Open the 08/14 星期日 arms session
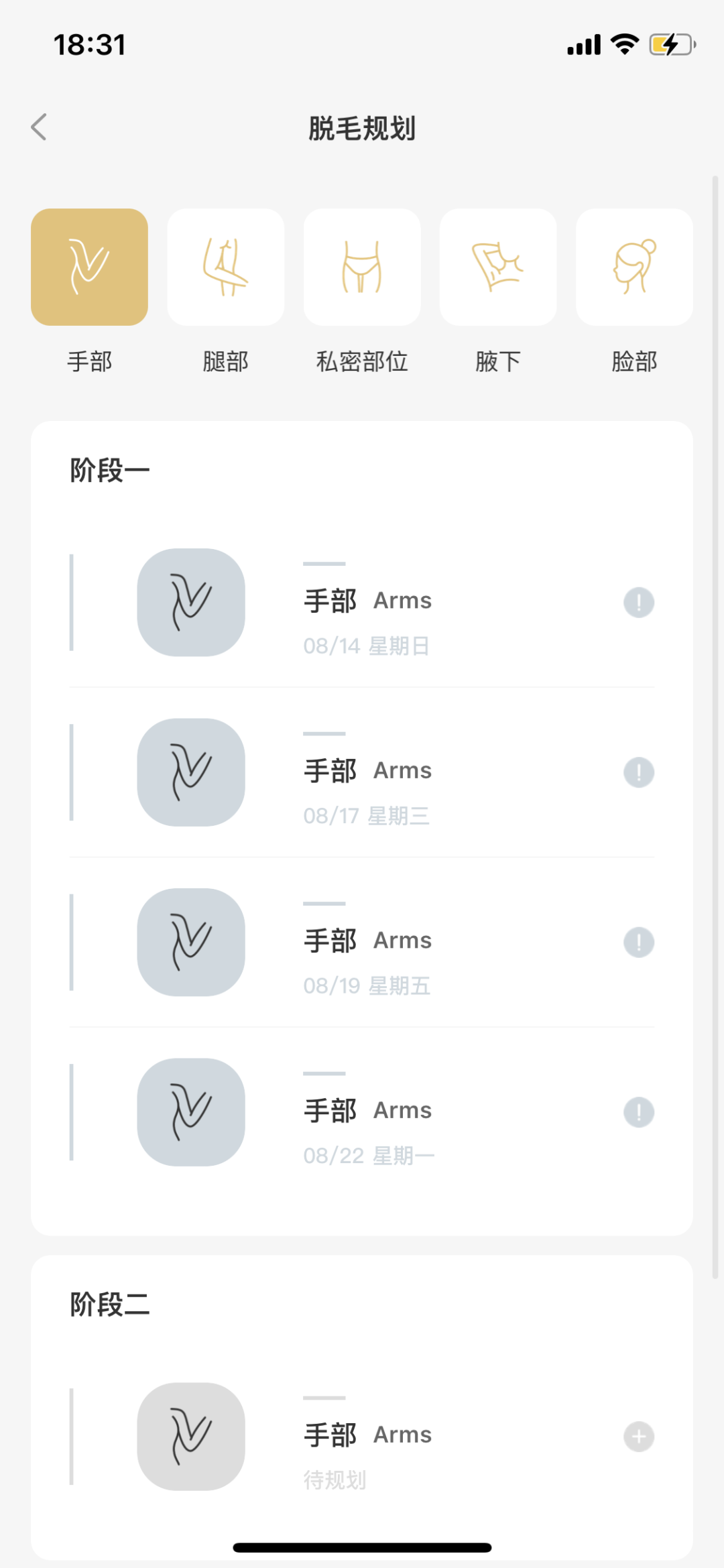Viewport: 724px width, 1568px height. [x=362, y=603]
